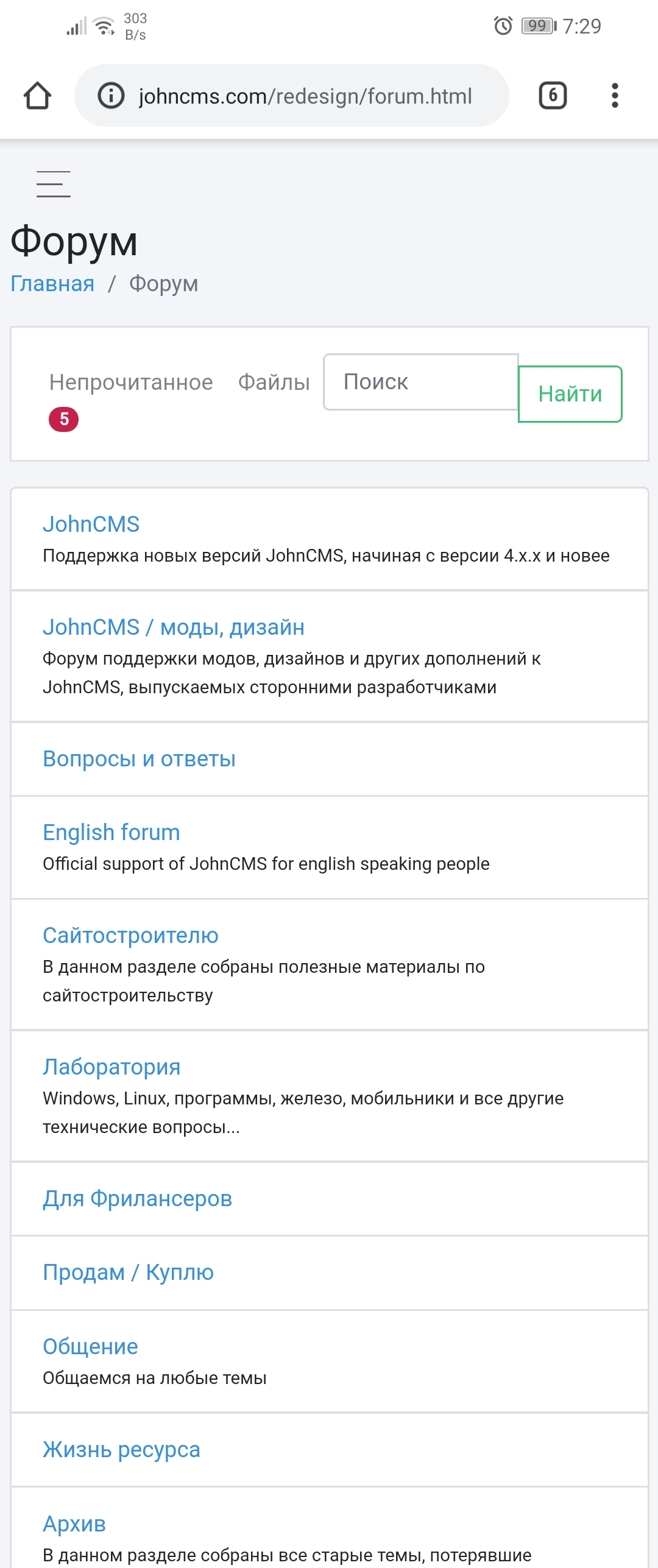This screenshot has width=658, height=1568.
Task: Open Лаборатория section
Action: tap(111, 1067)
